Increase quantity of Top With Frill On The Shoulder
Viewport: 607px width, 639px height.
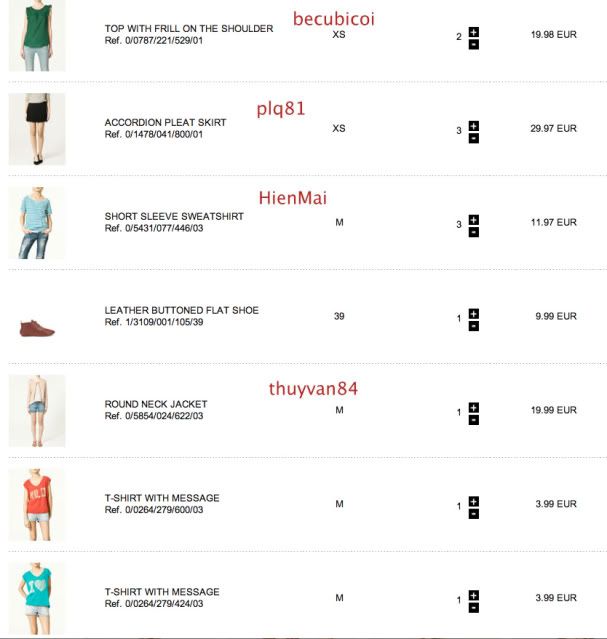473,31
